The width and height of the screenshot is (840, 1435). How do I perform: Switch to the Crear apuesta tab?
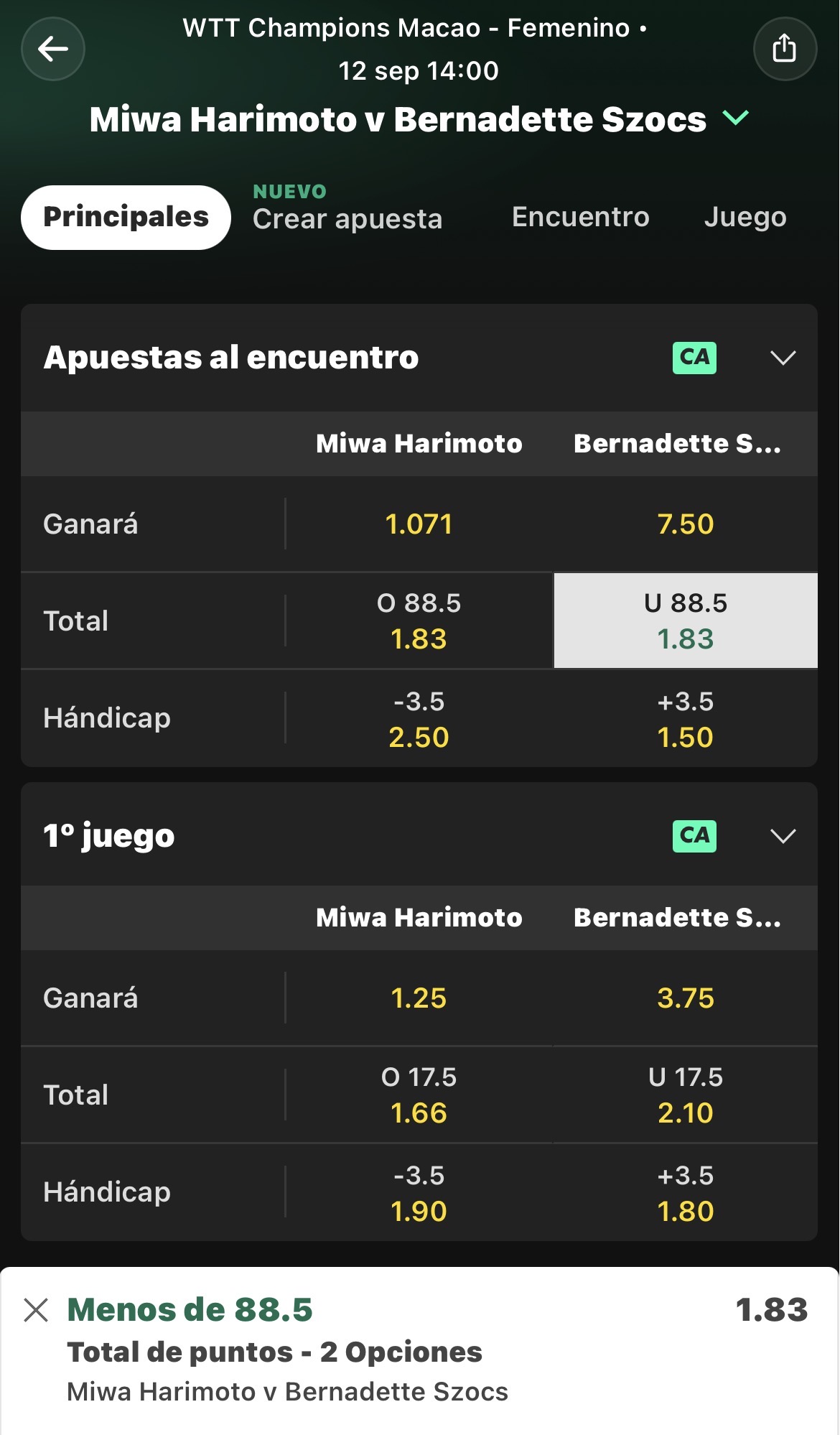pyautogui.click(x=347, y=218)
